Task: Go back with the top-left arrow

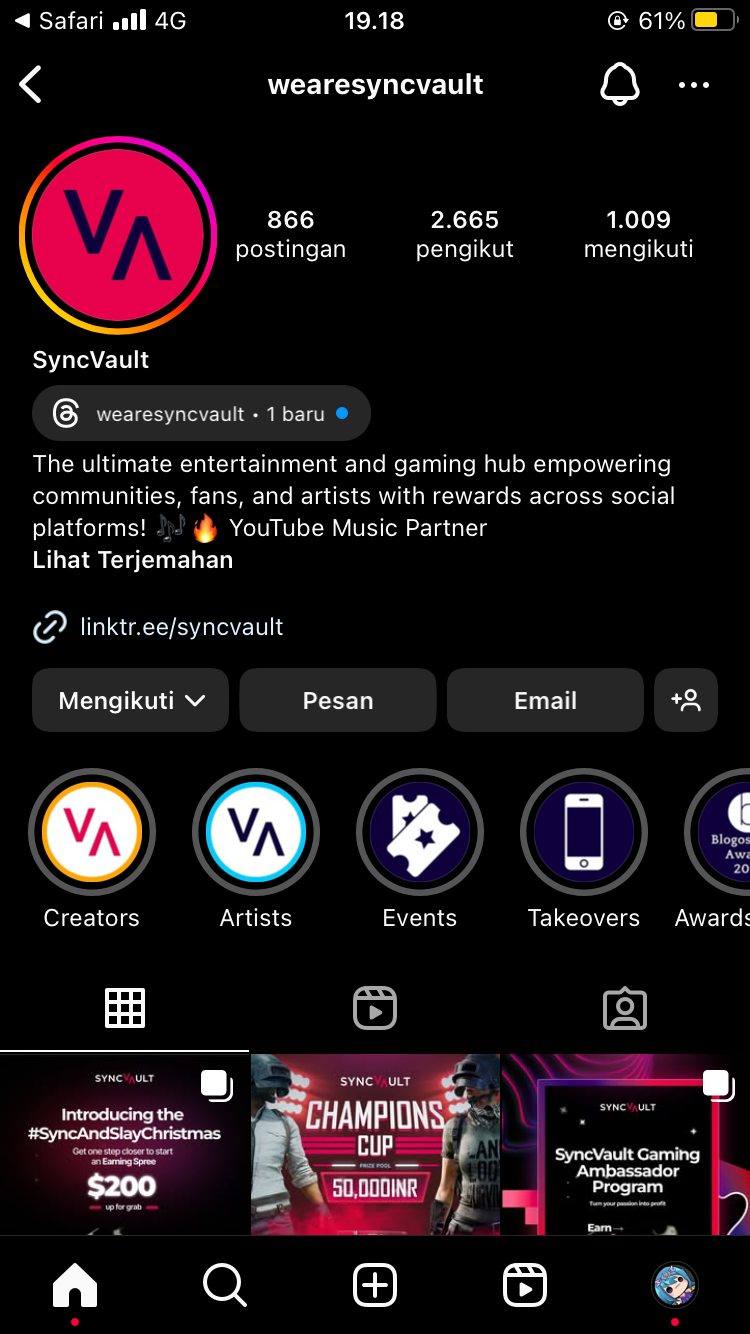Action: [31, 85]
